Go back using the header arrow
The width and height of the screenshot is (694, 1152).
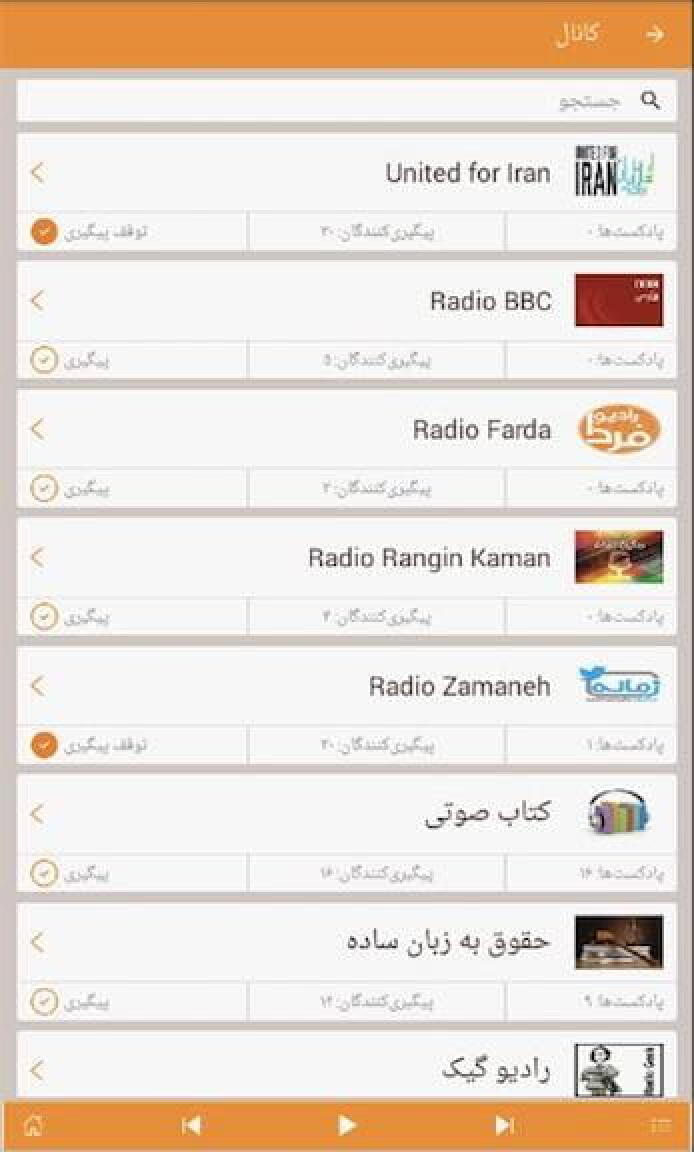654,35
